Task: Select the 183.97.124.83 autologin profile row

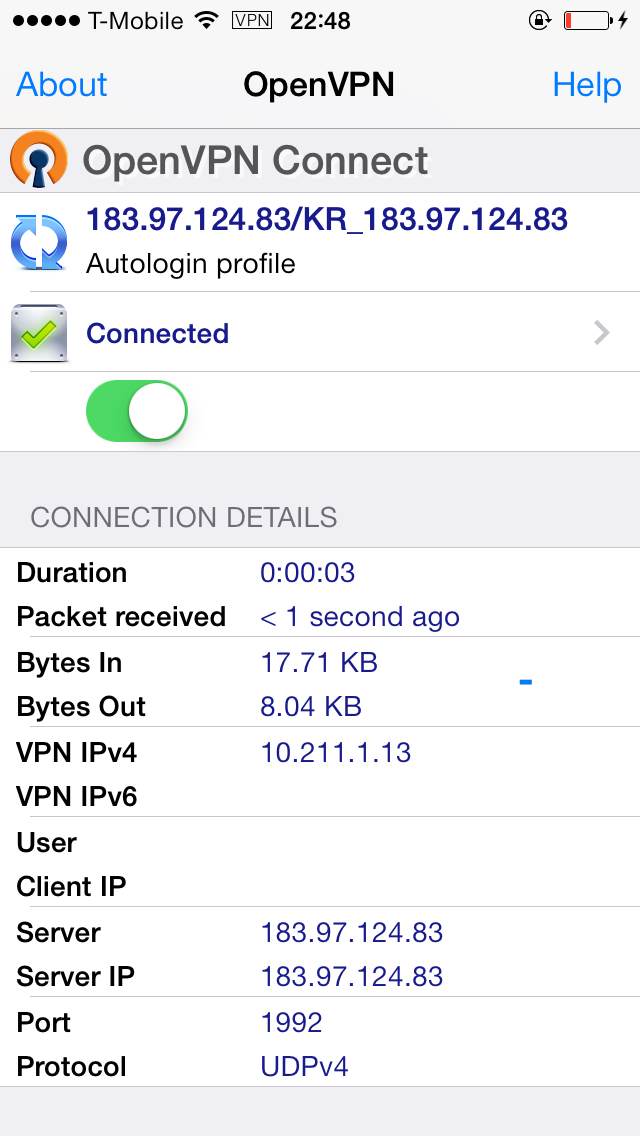Action: pyautogui.click(x=320, y=242)
